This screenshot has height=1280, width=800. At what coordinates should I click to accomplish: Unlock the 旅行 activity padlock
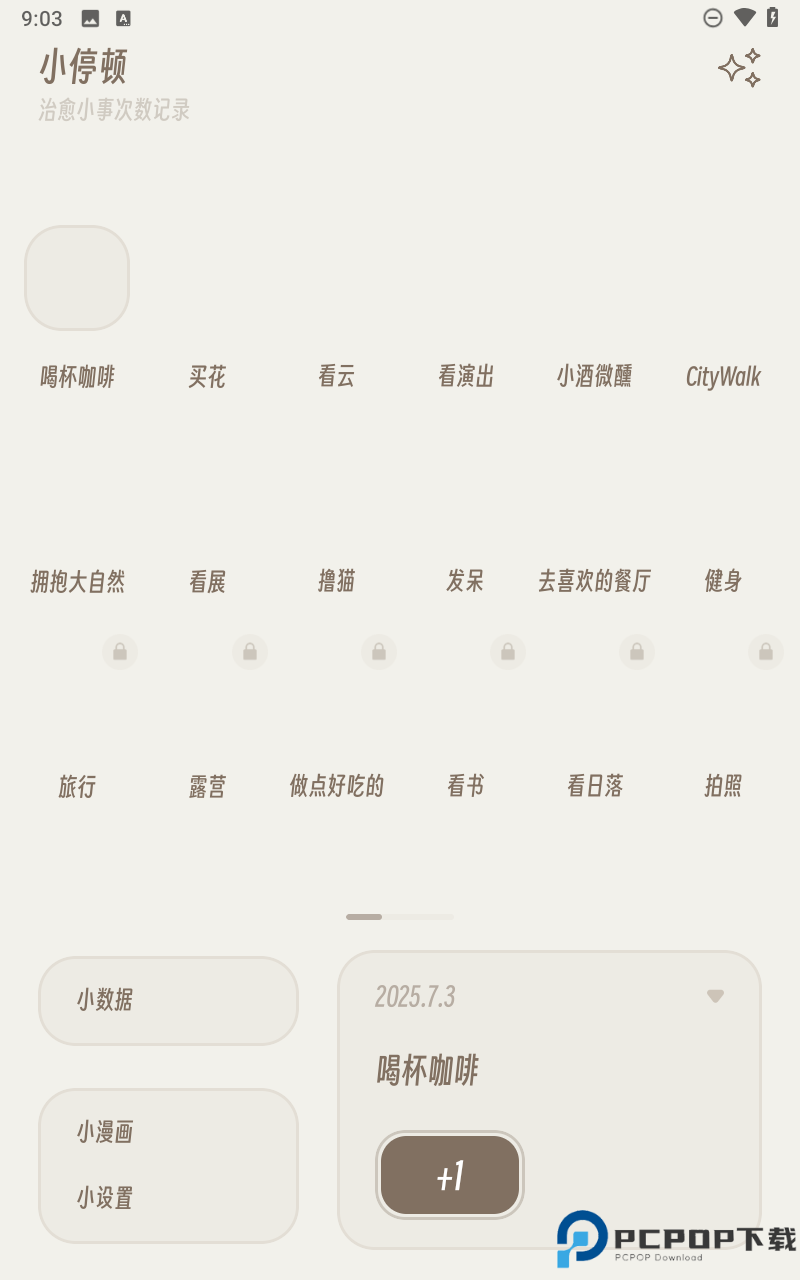(120, 652)
